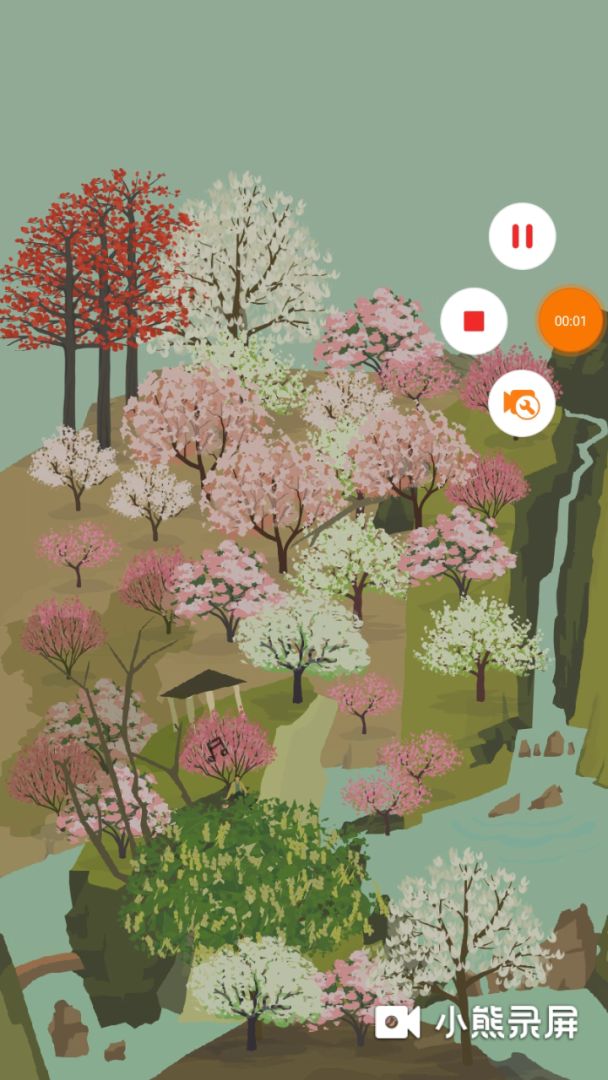Screen dimensions: 608x1080
Task: Stop the screen recording
Action: coord(474,321)
